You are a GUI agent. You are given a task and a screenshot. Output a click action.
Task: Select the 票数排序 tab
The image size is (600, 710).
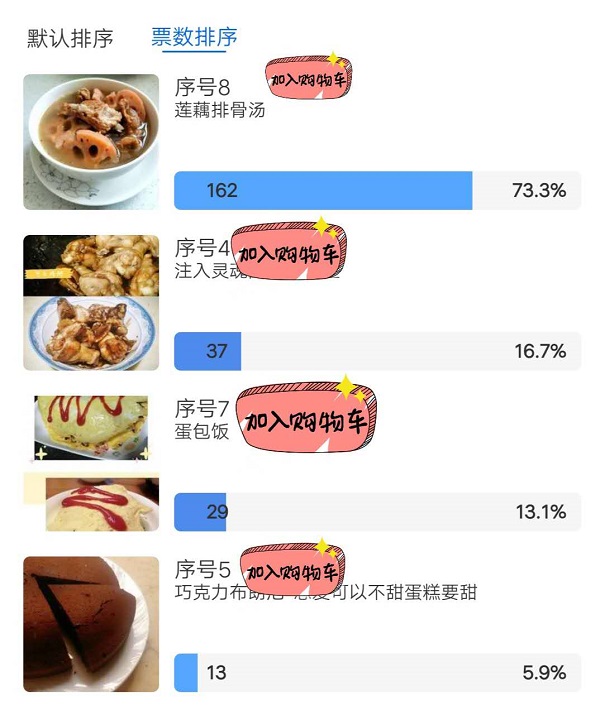(194, 39)
